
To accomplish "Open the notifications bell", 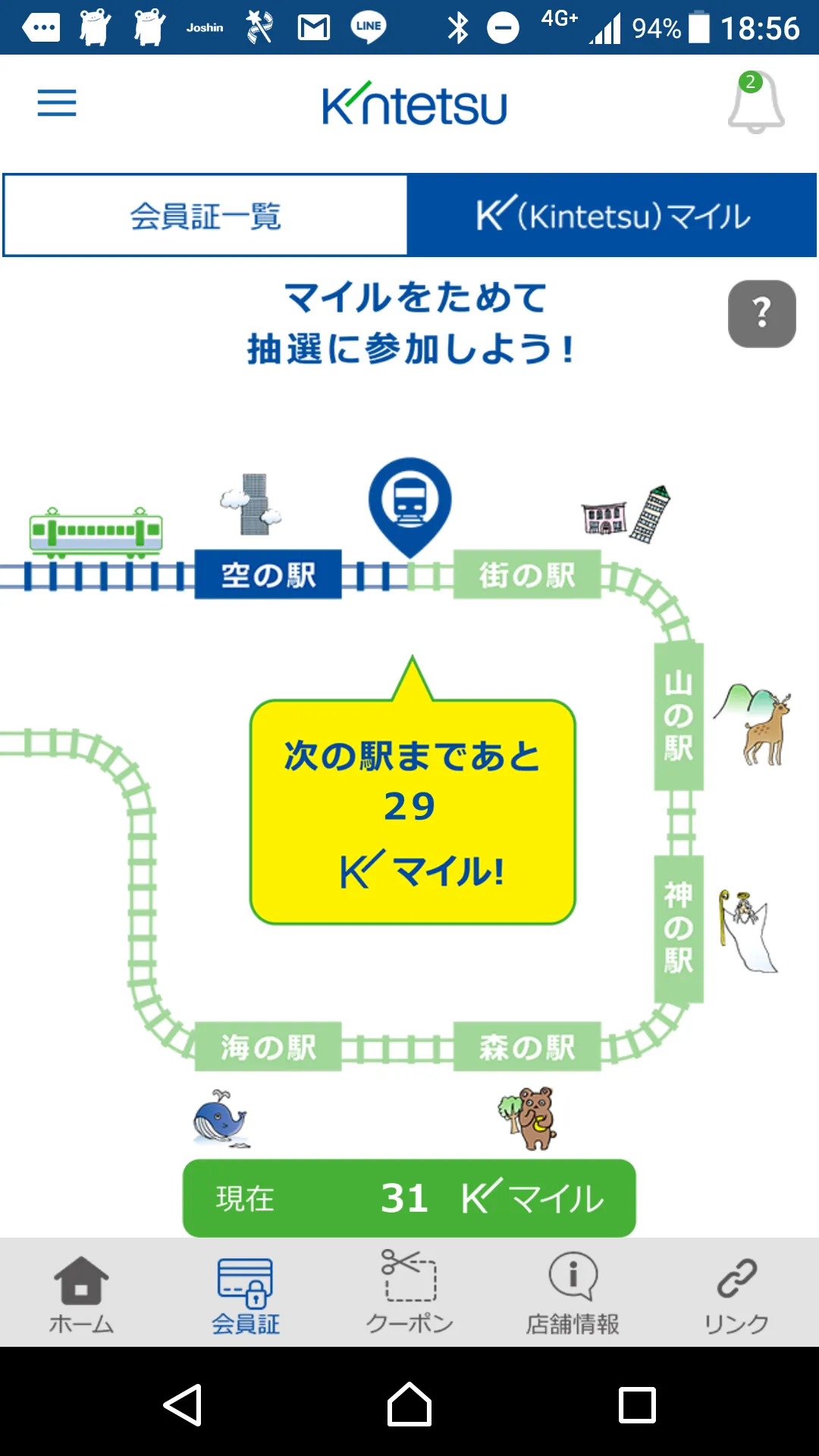I will (x=755, y=102).
